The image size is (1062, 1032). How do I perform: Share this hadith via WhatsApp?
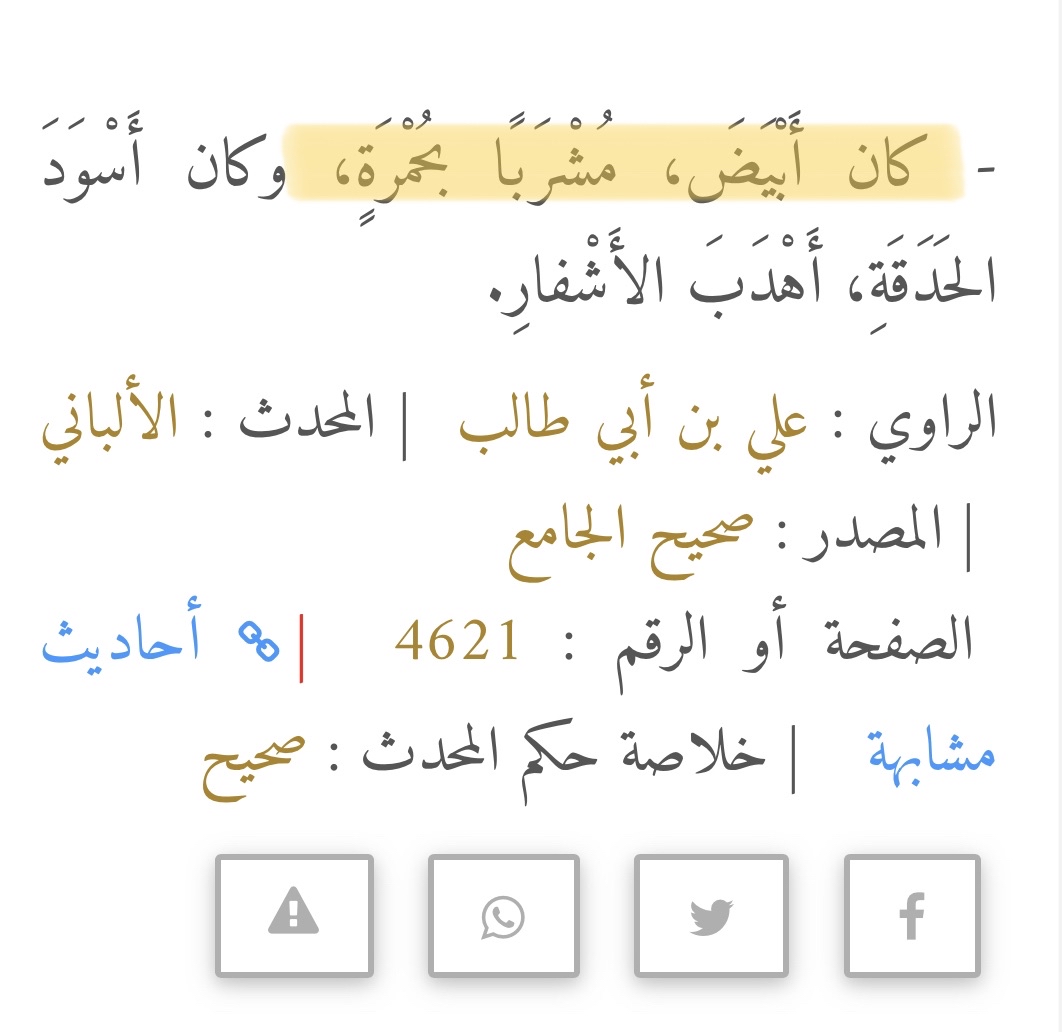click(x=503, y=916)
